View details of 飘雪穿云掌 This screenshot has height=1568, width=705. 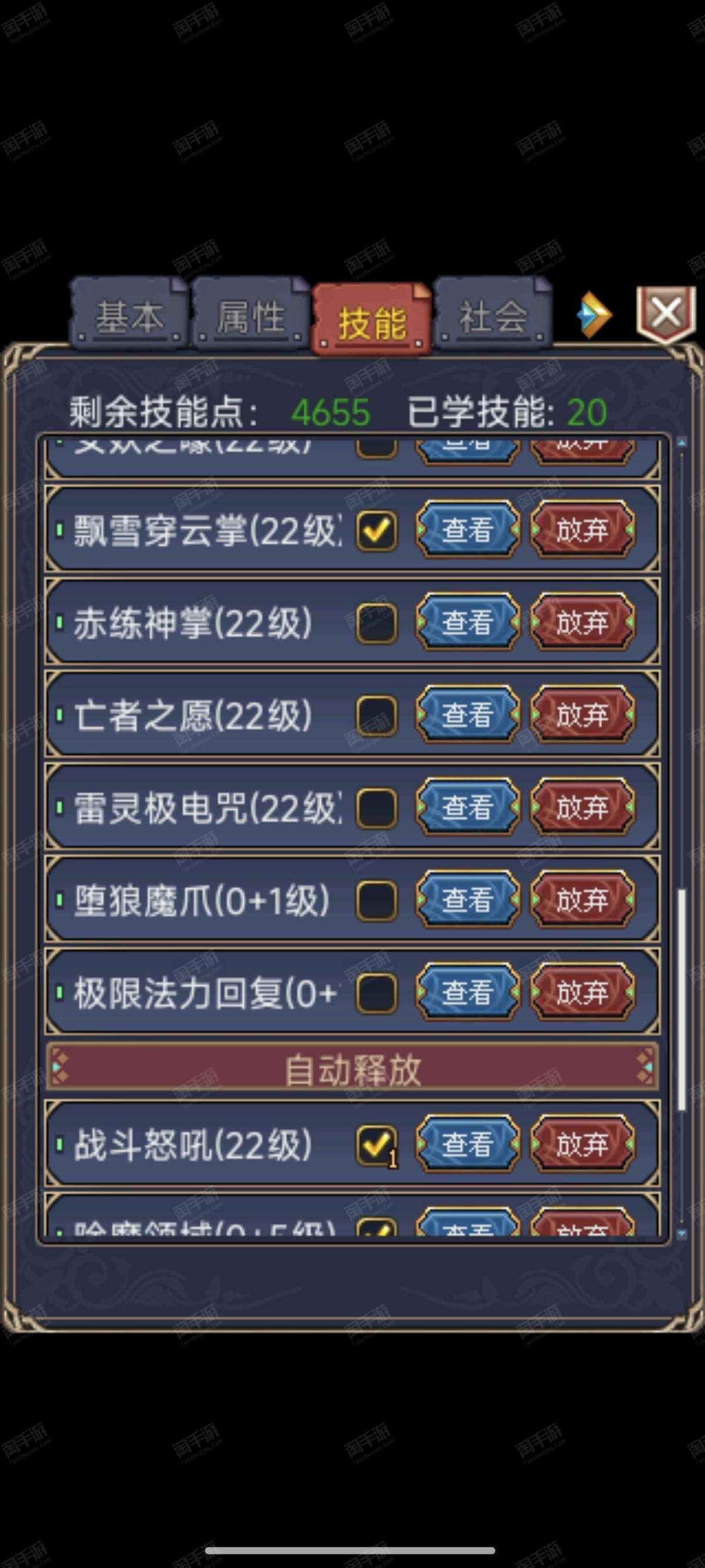(468, 530)
